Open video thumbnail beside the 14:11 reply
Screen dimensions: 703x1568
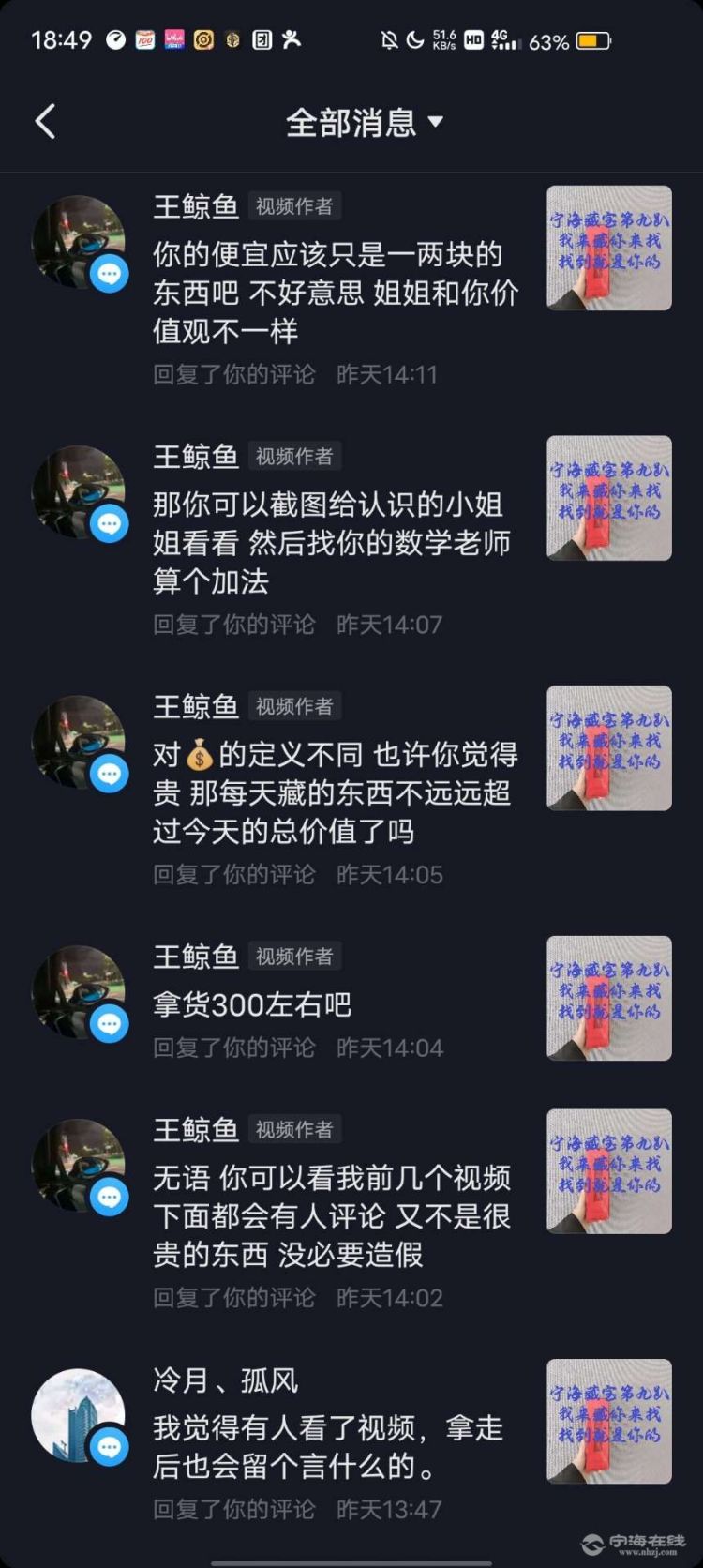tap(608, 248)
